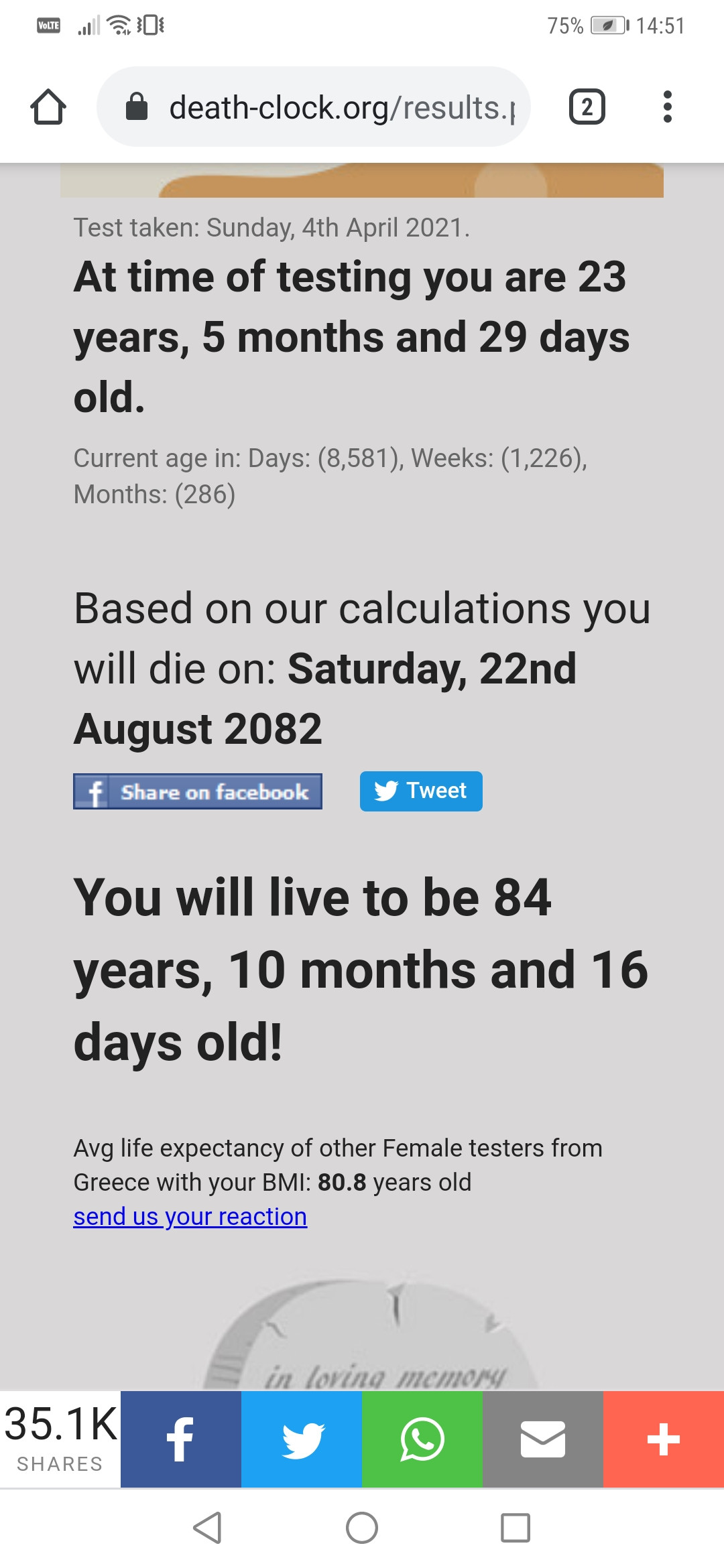Share via Twitter in the bottom share bar
This screenshot has height=1568, width=724.
click(302, 1439)
